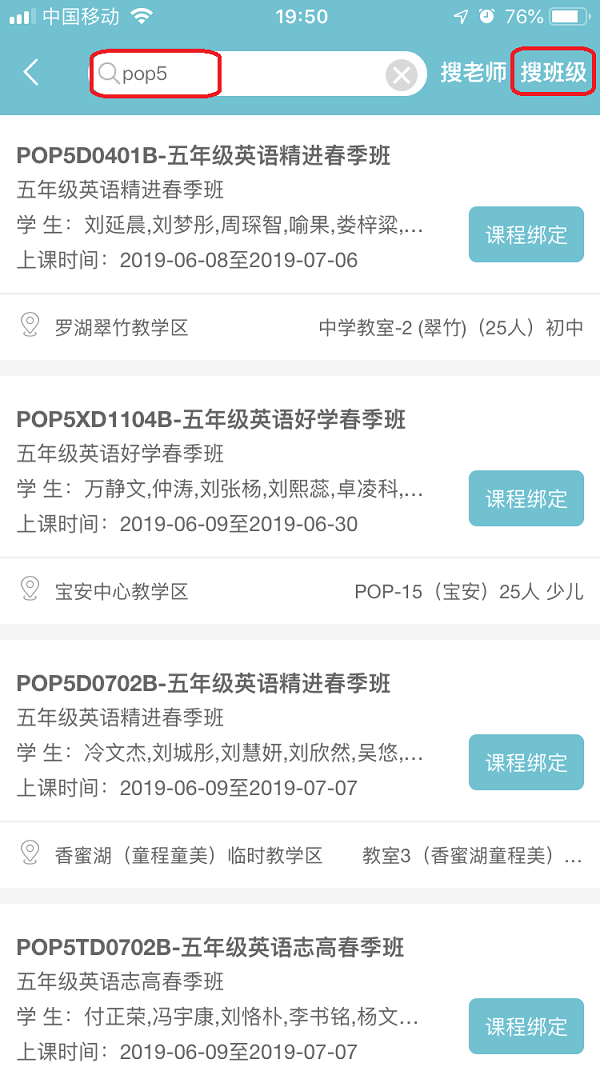The height and width of the screenshot is (1067, 600).
Task: Tap 课程绑定 for class POP5XD1104B
Action: [526, 499]
